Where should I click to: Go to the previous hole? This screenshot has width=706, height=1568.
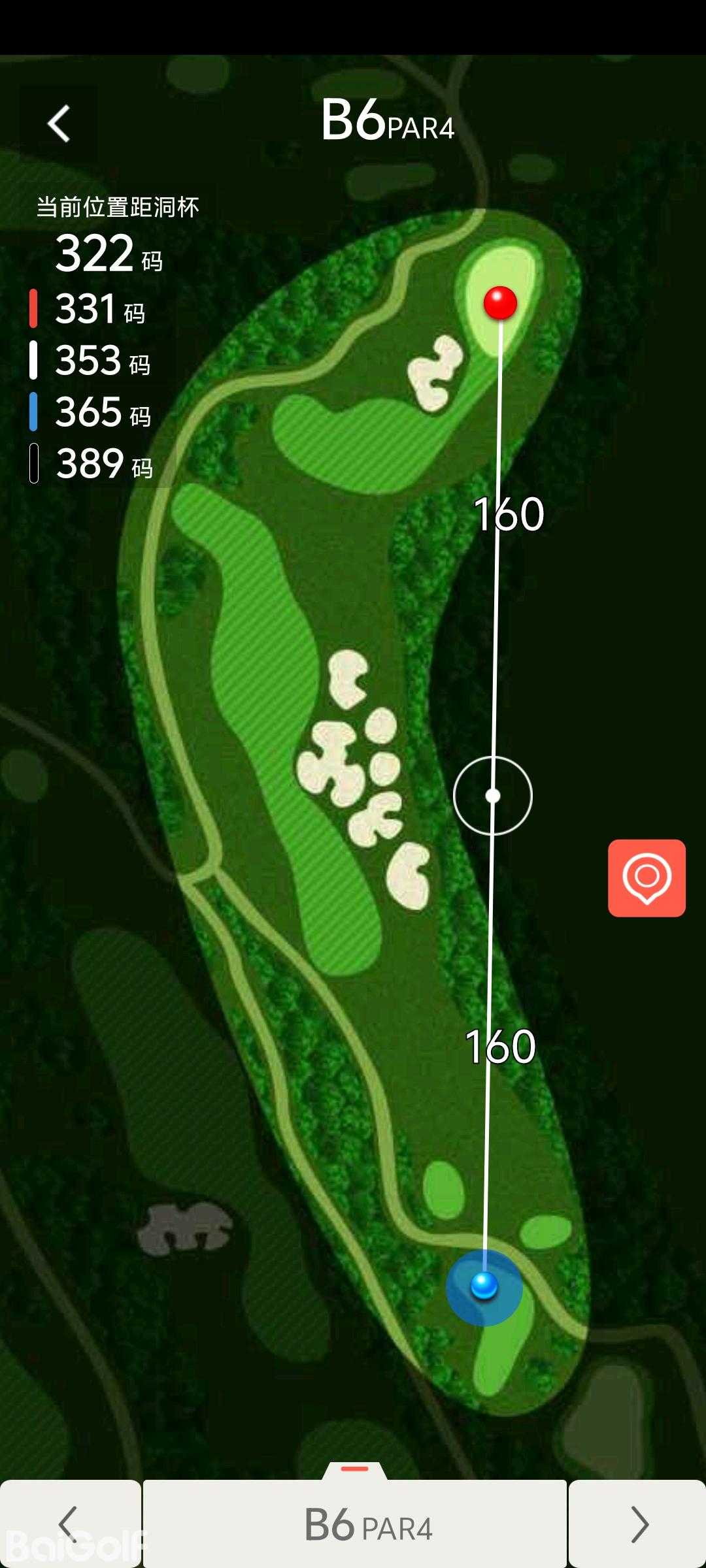coord(69,1524)
